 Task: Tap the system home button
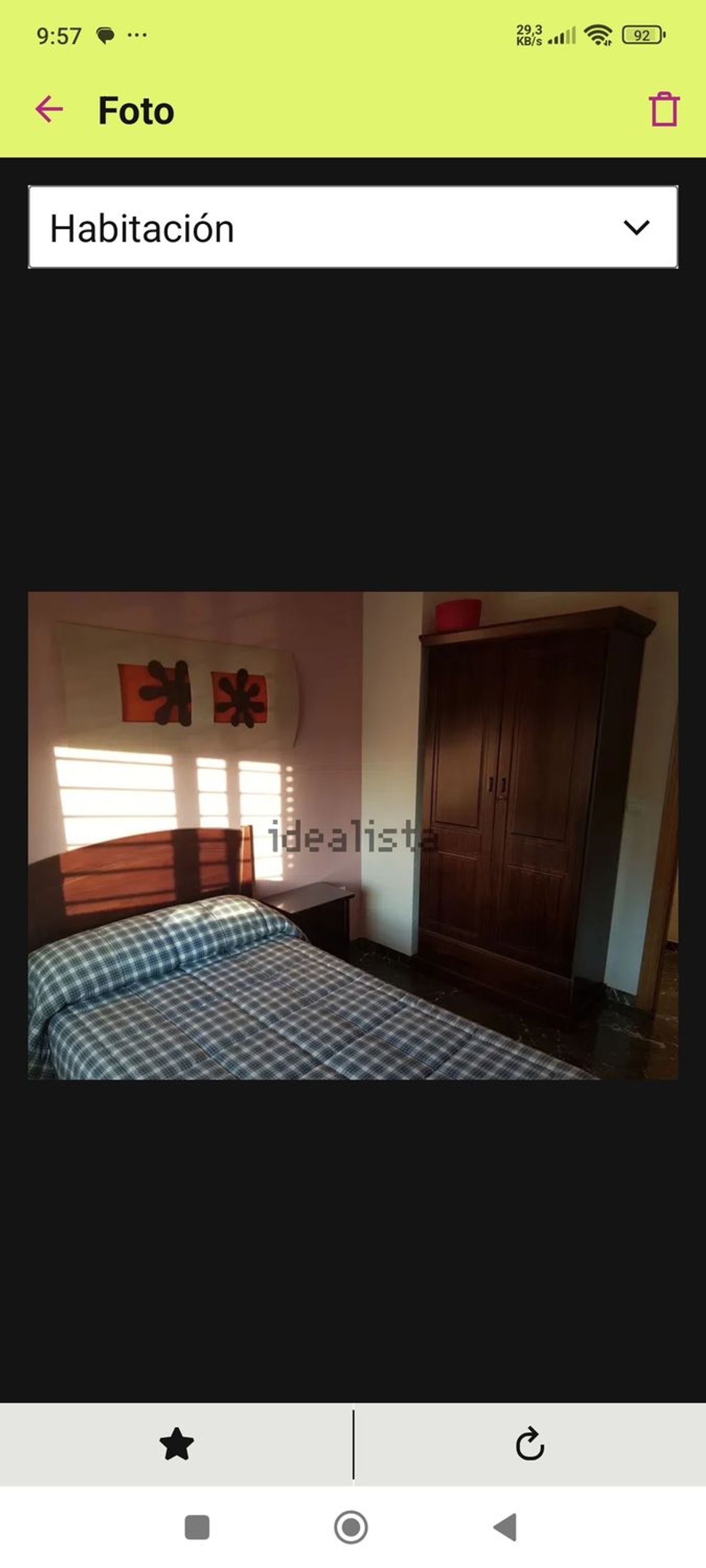click(351, 1527)
